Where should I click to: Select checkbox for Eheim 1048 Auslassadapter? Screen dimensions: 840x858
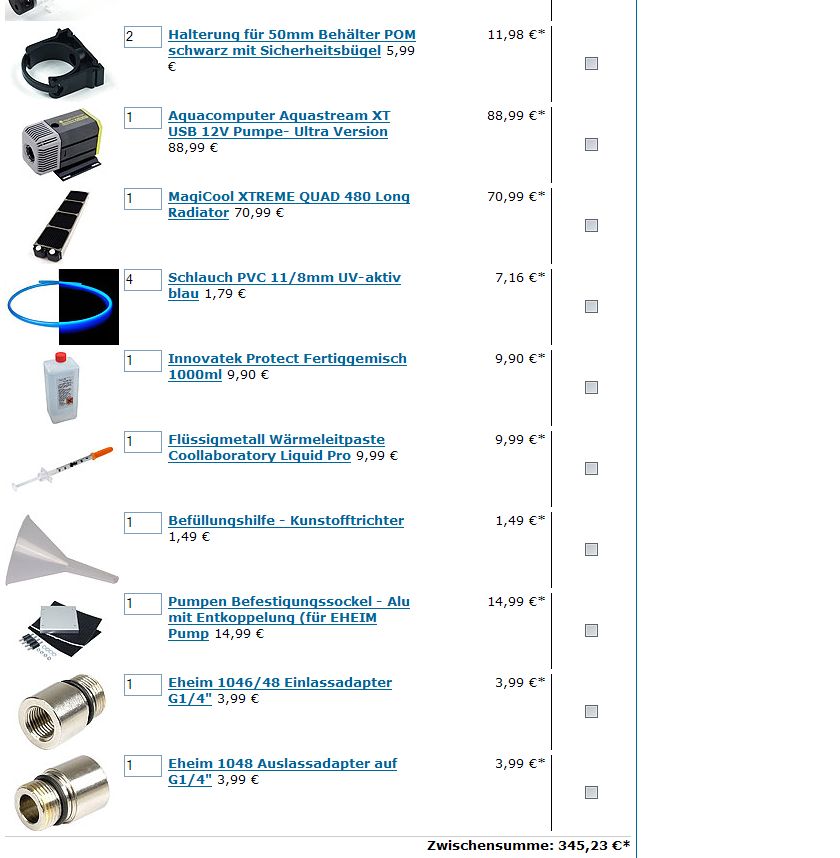(591, 793)
